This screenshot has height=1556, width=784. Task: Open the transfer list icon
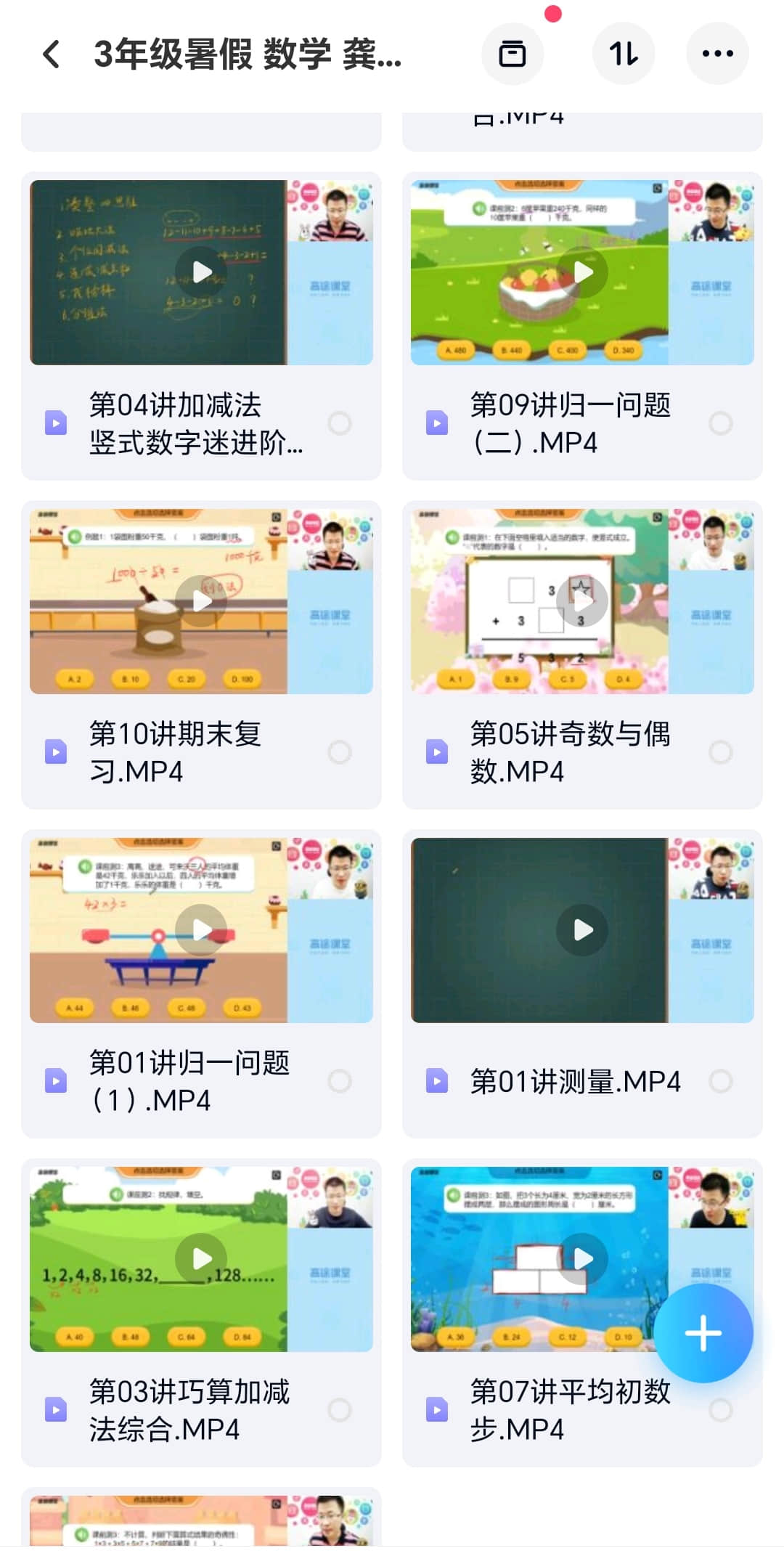(x=513, y=54)
